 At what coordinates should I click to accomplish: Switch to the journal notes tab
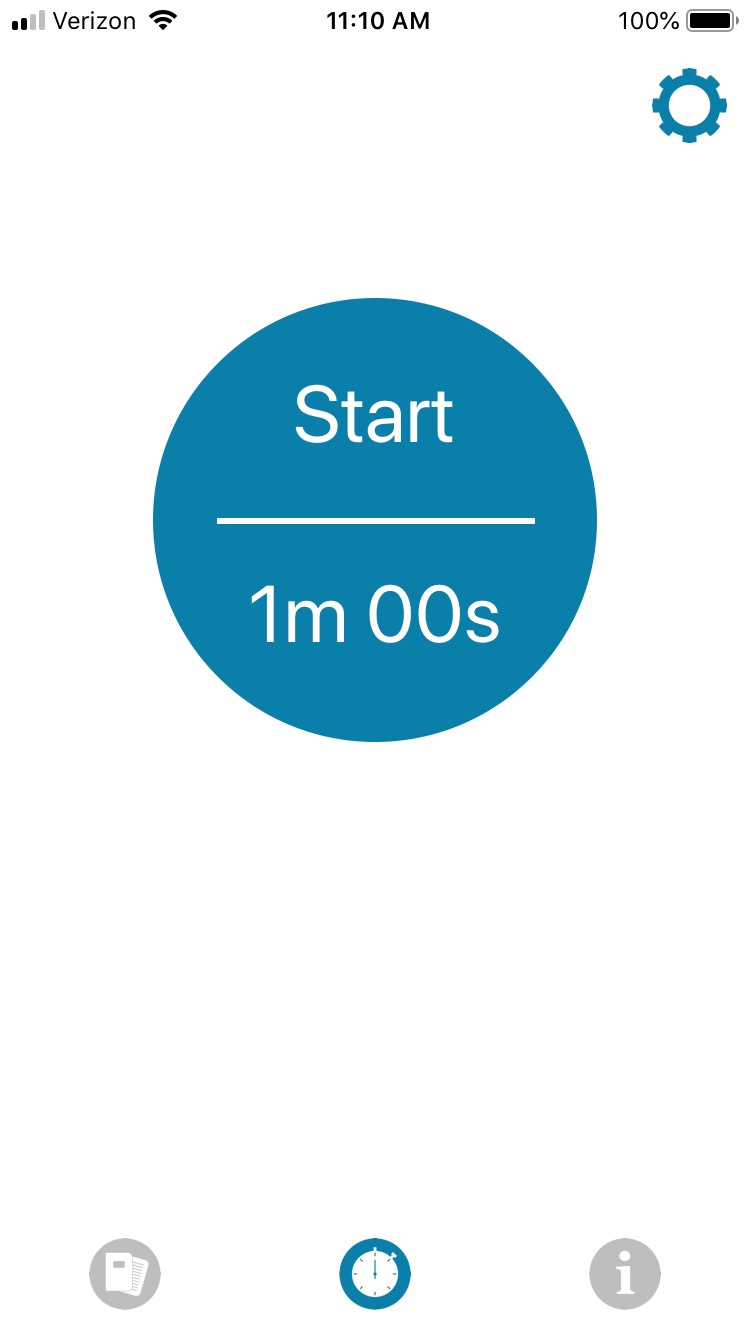125,1274
